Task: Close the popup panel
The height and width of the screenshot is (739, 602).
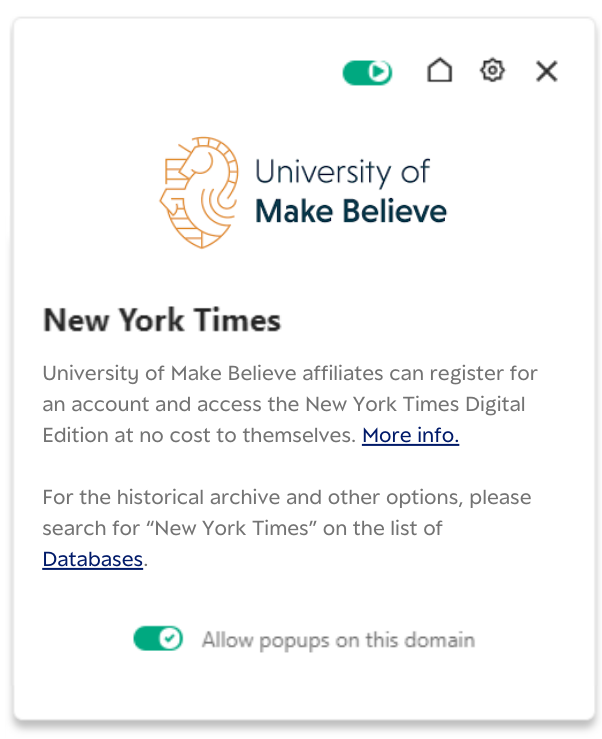Action: pos(546,71)
